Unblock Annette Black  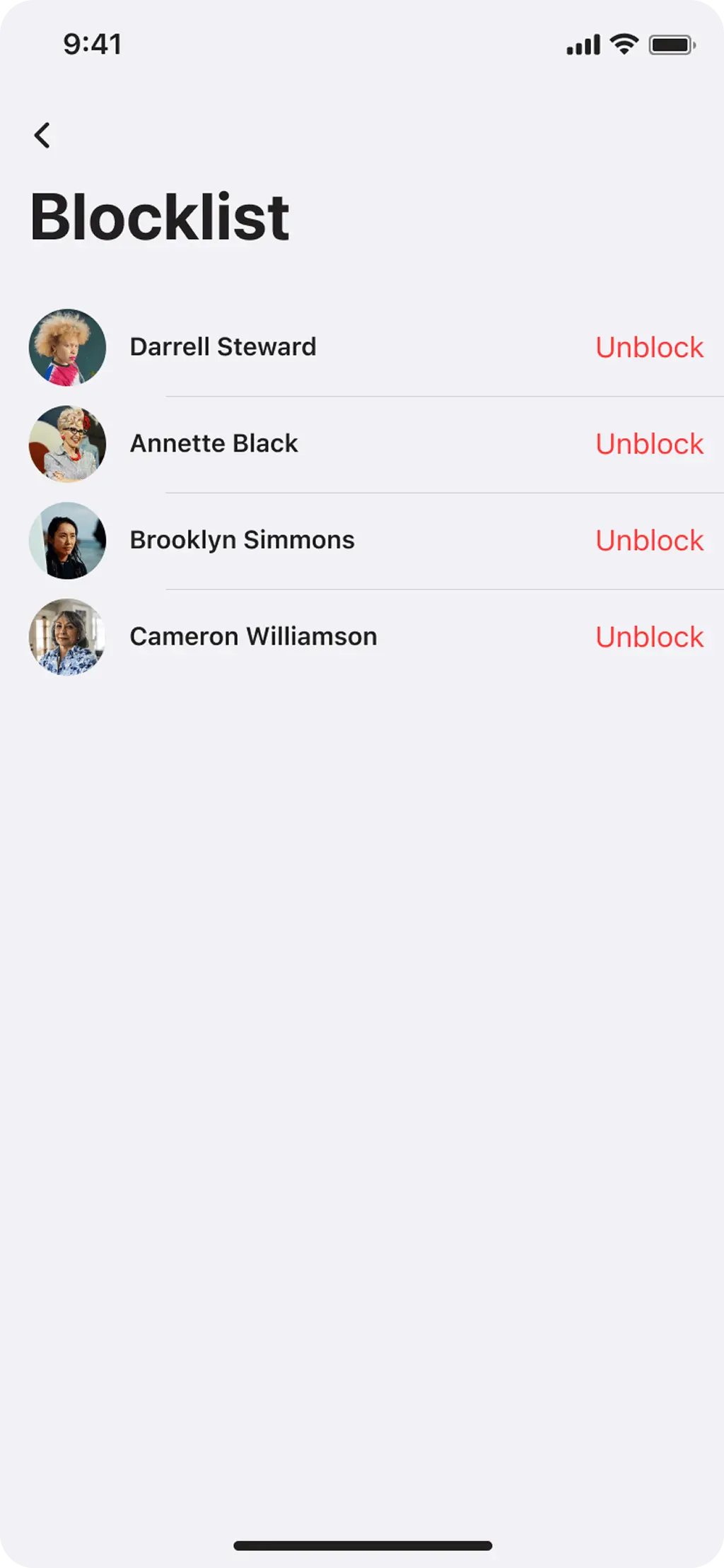pyautogui.click(x=649, y=444)
